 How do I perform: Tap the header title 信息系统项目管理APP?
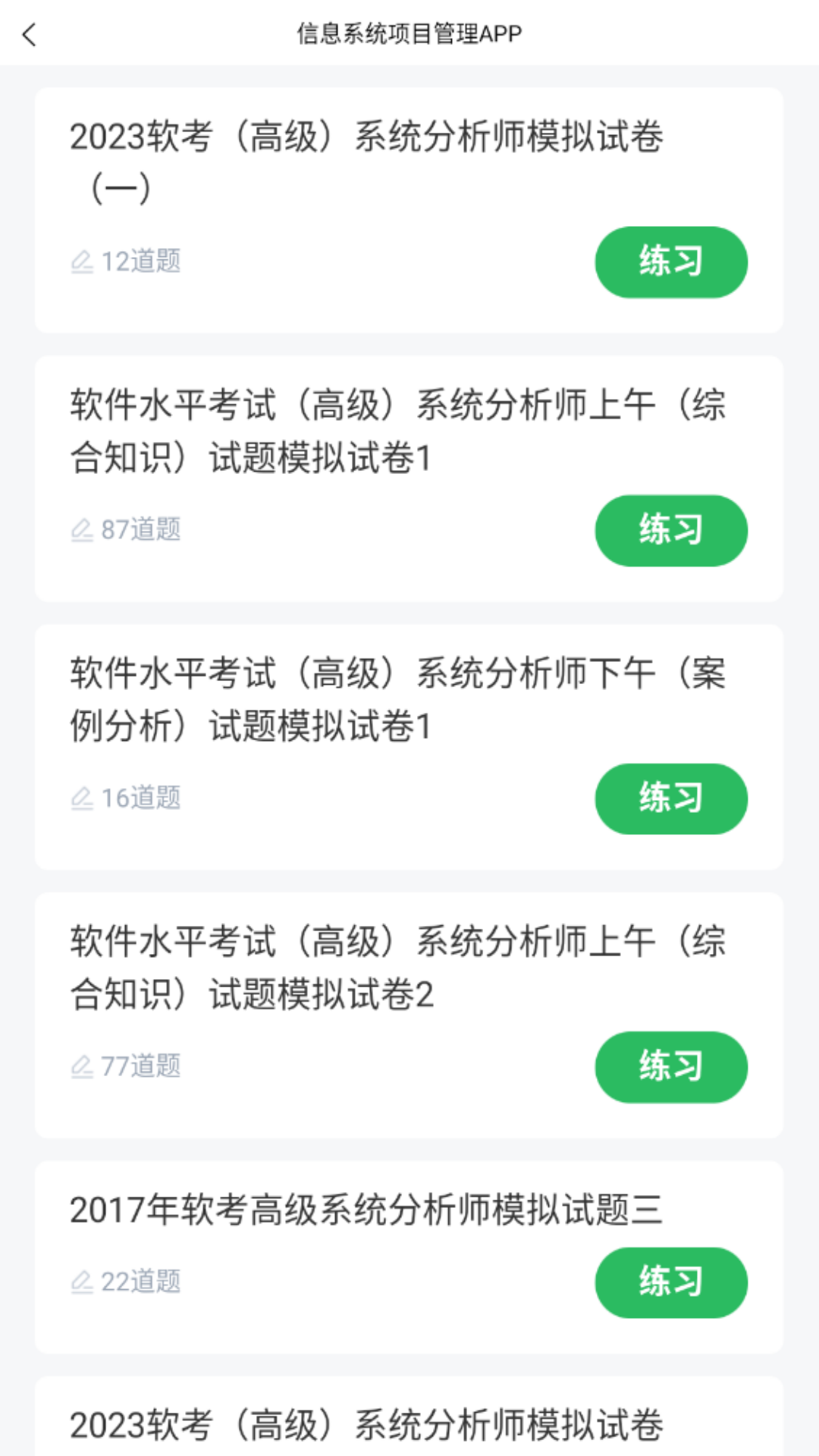409,34
